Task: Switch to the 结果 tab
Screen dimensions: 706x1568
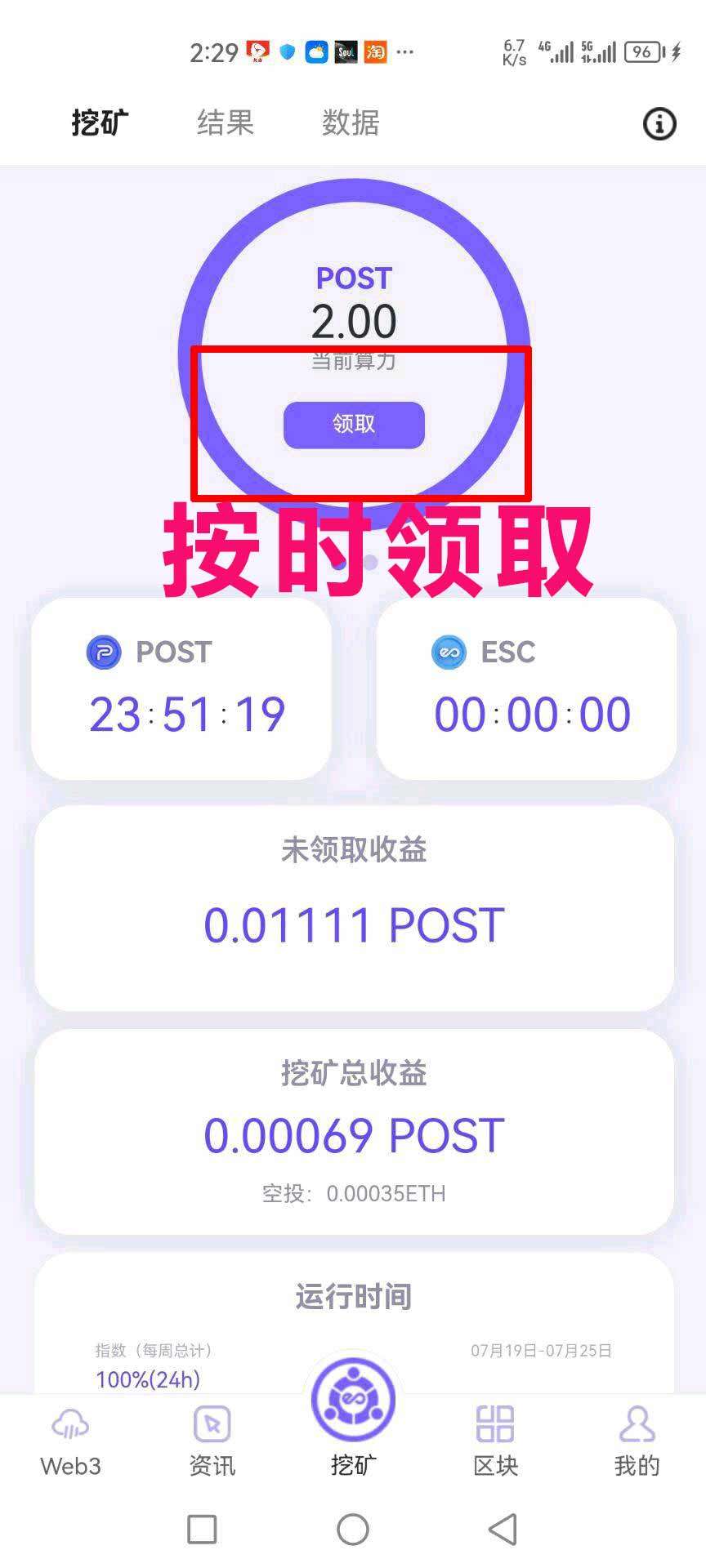Action: click(x=226, y=122)
